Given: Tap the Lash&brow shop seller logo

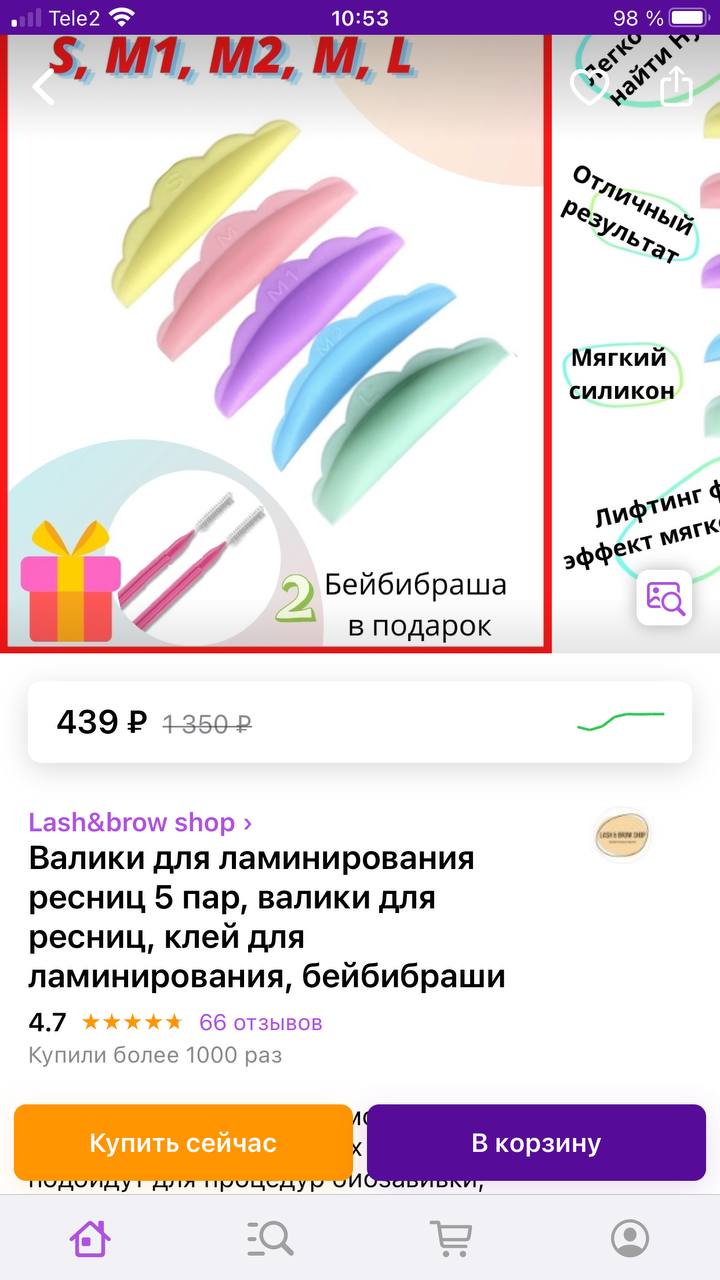Looking at the screenshot, I should [x=622, y=835].
